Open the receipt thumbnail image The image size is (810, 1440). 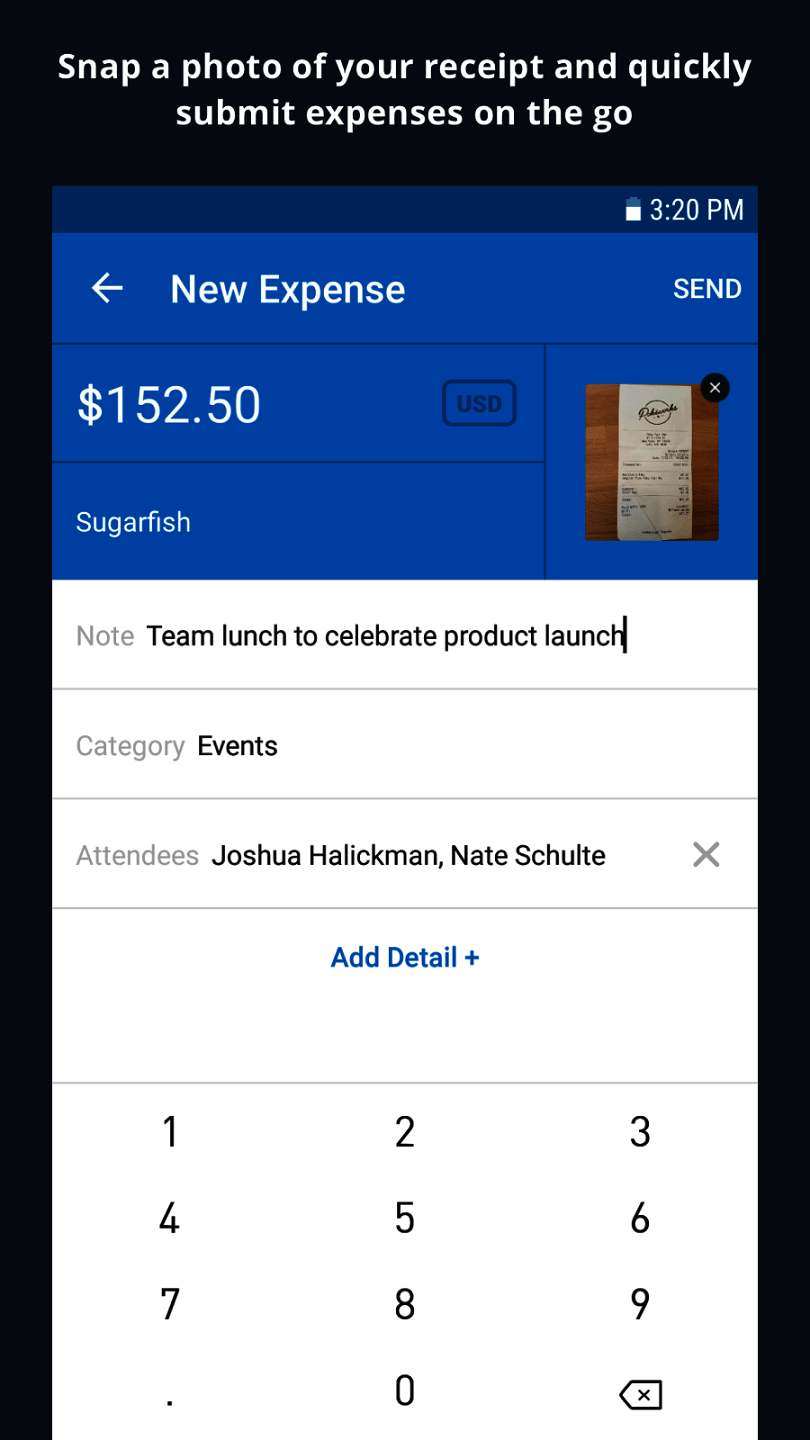click(651, 462)
